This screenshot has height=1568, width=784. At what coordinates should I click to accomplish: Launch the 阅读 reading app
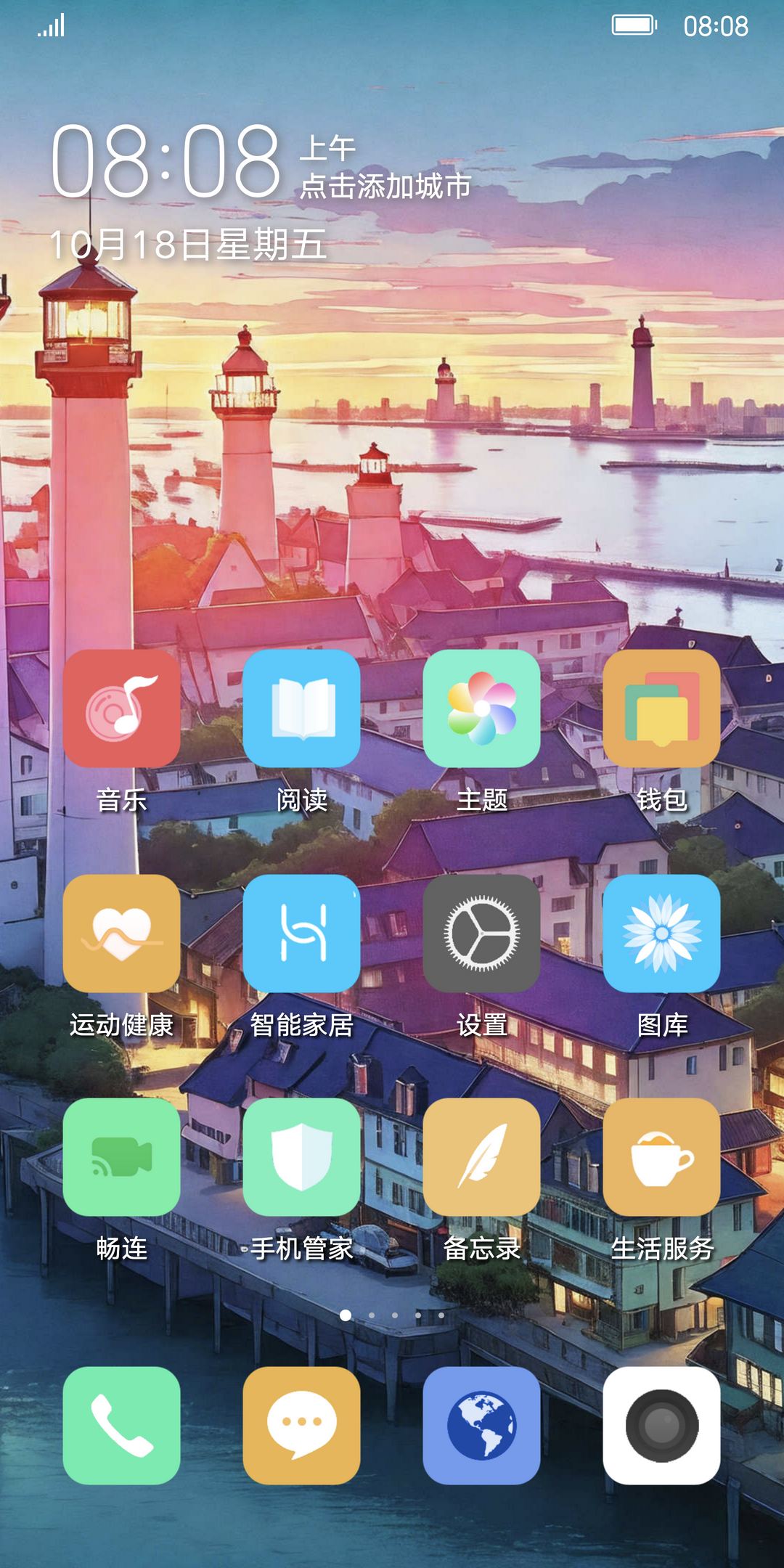(x=301, y=709)
